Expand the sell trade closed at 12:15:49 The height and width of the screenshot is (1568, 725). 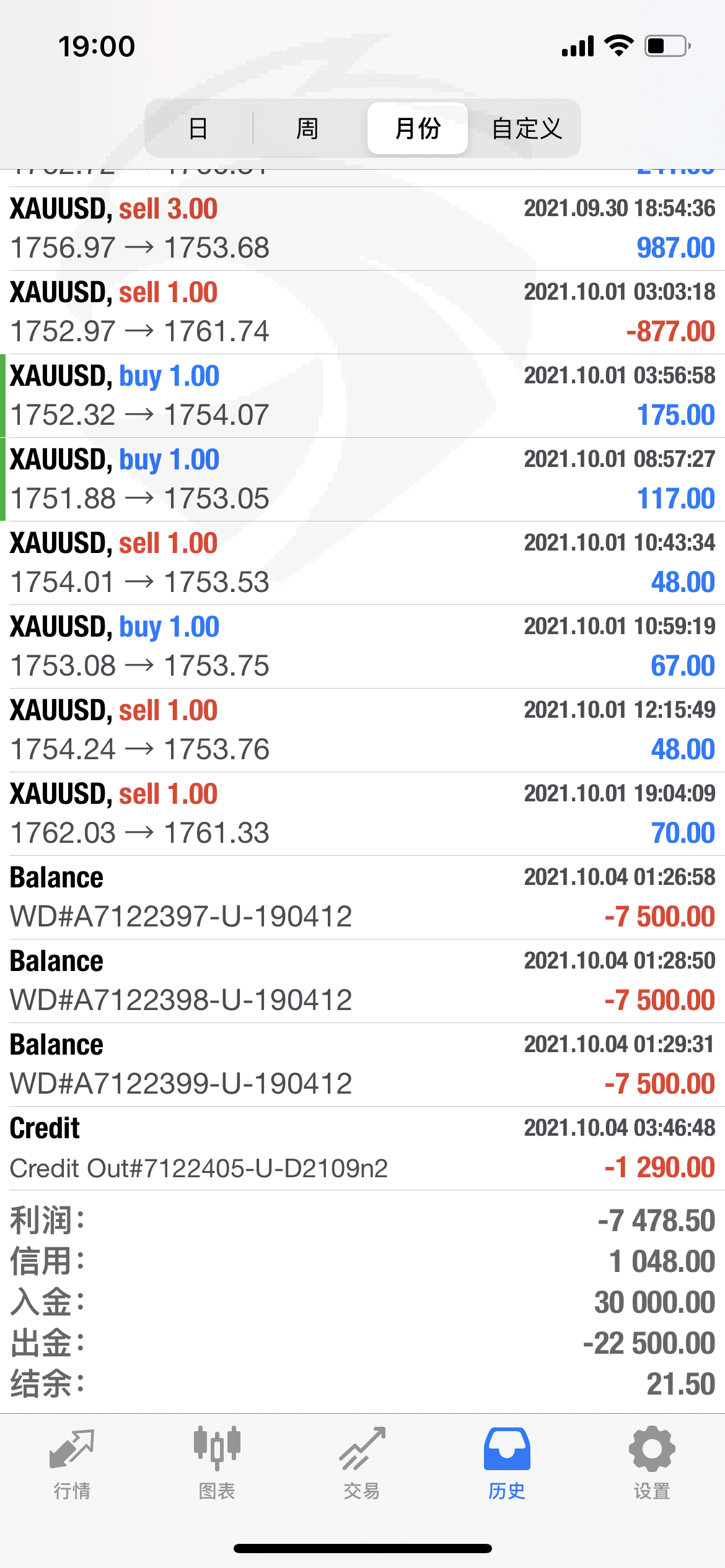click(362, 730)
